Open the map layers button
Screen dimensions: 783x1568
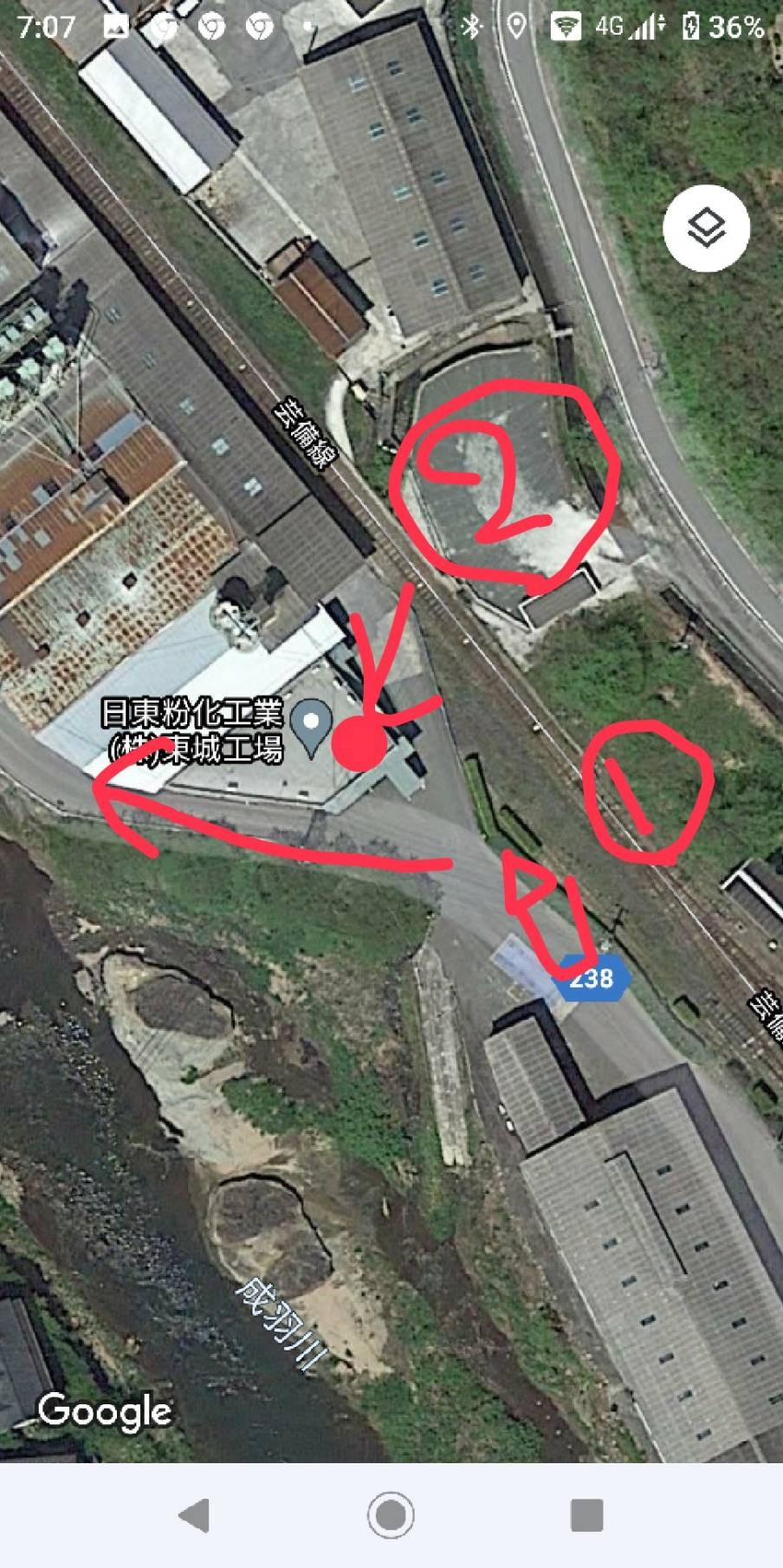(x=706, y=228)
